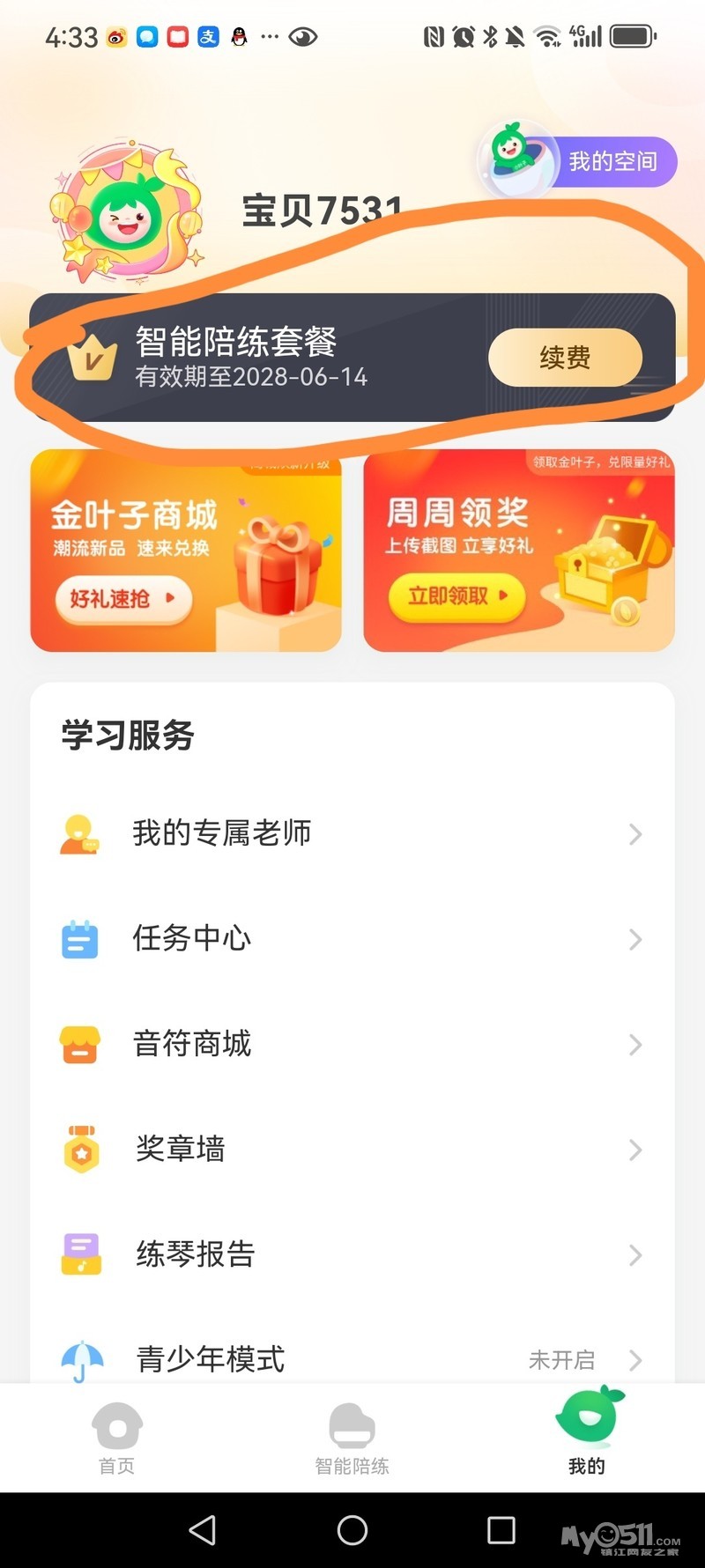This screenshot has height=1568, width=705.
Task: Go to the system home screen
Action: [x=352, y=1530]
